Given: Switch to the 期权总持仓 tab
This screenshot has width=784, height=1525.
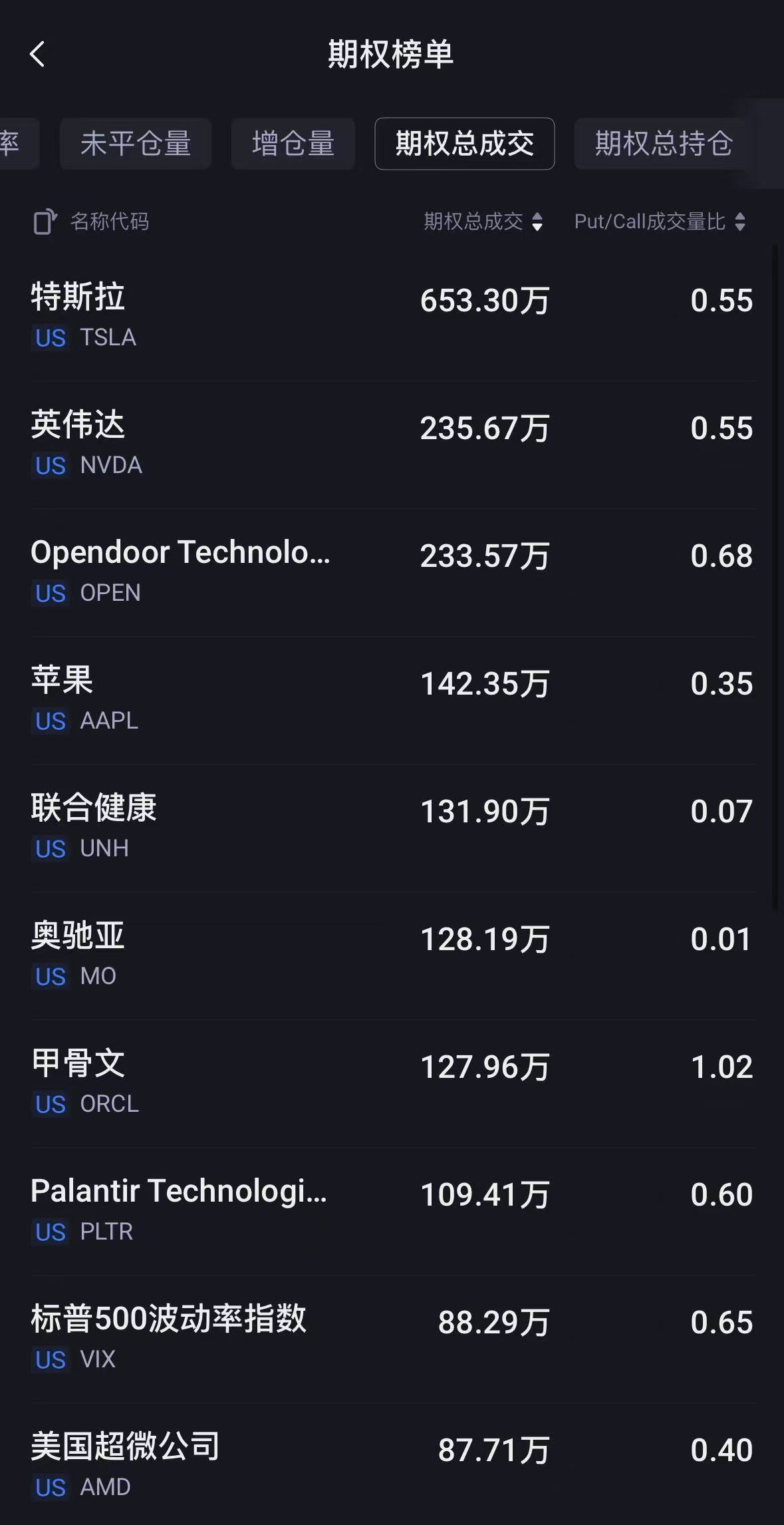Looking at the screenshot, I should (x=663, y=144).
